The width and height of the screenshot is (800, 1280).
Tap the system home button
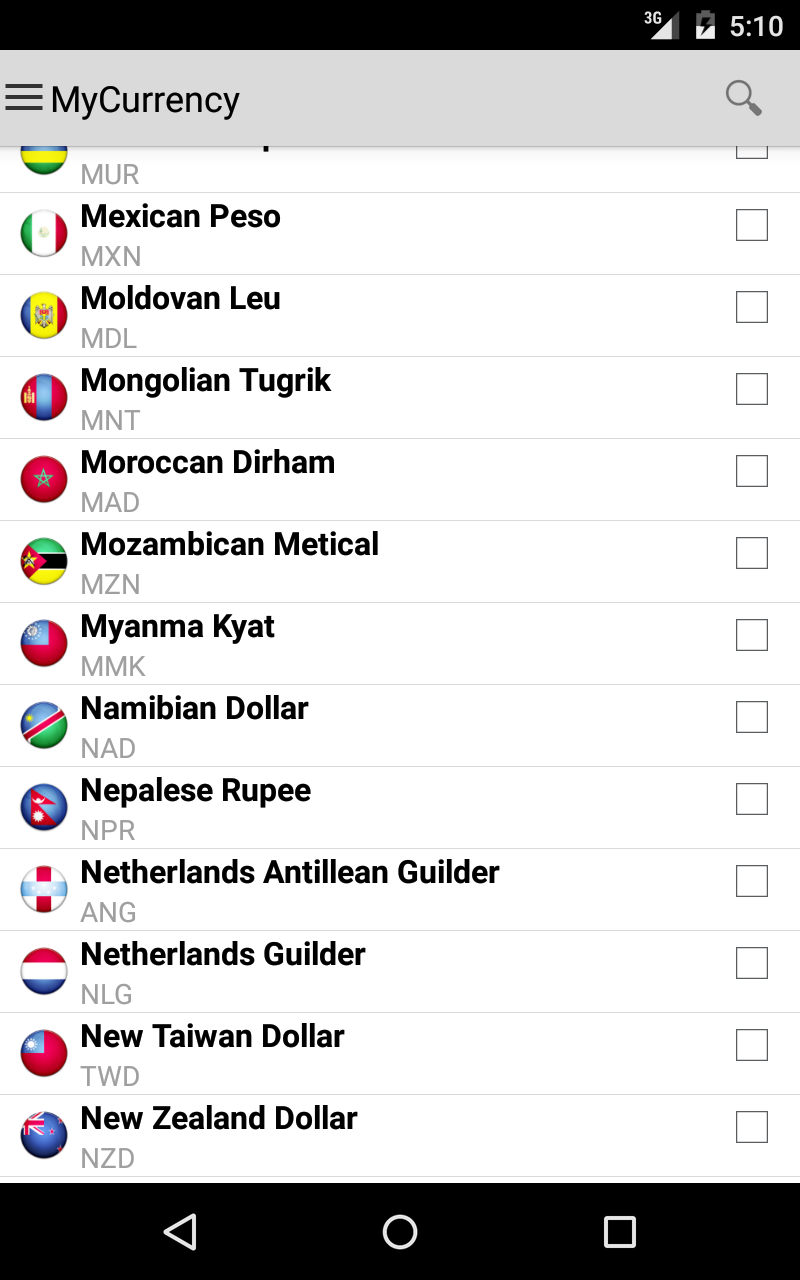pos(400,1232)
